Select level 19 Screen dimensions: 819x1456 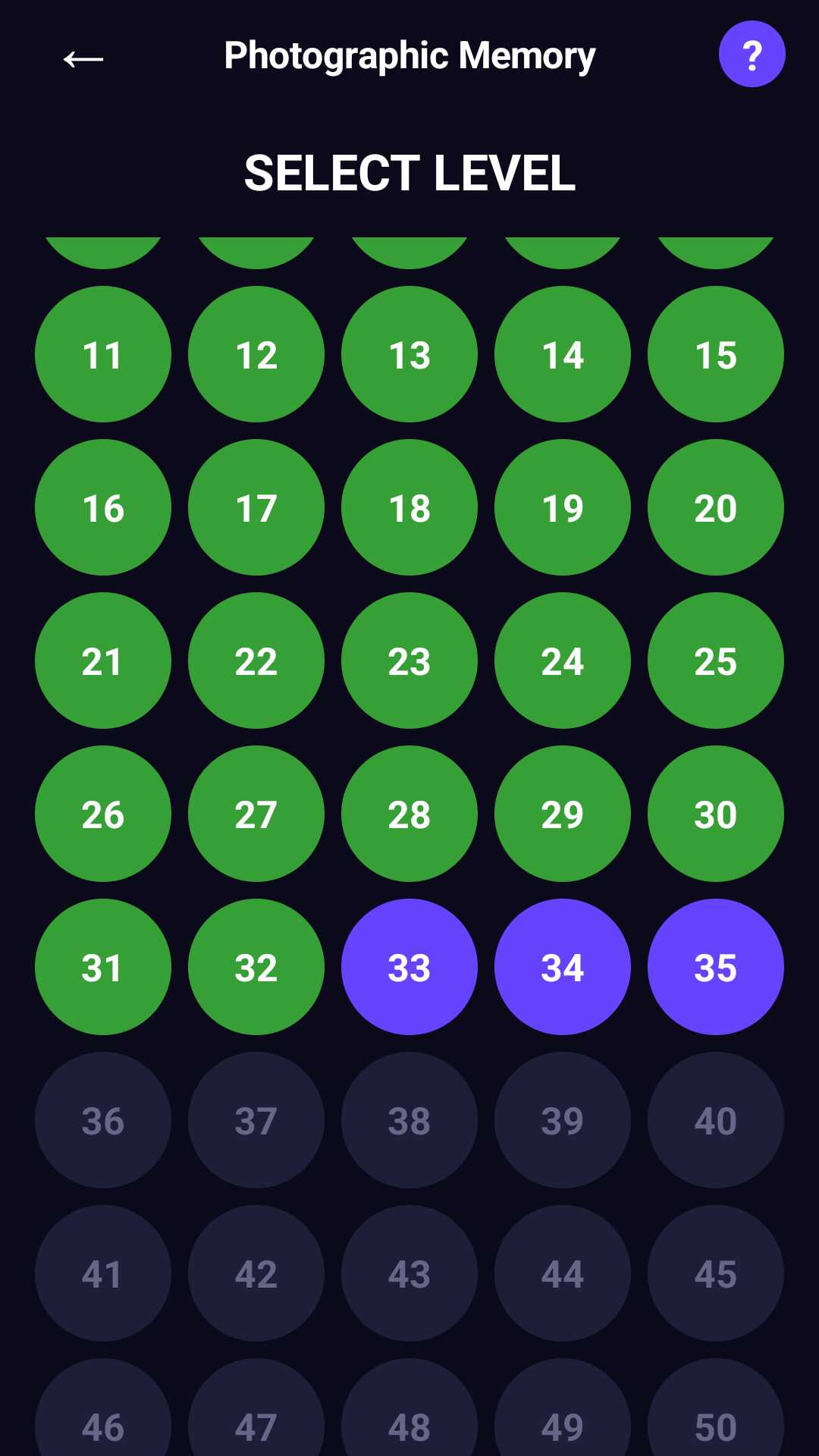click(x=563, y=507)
